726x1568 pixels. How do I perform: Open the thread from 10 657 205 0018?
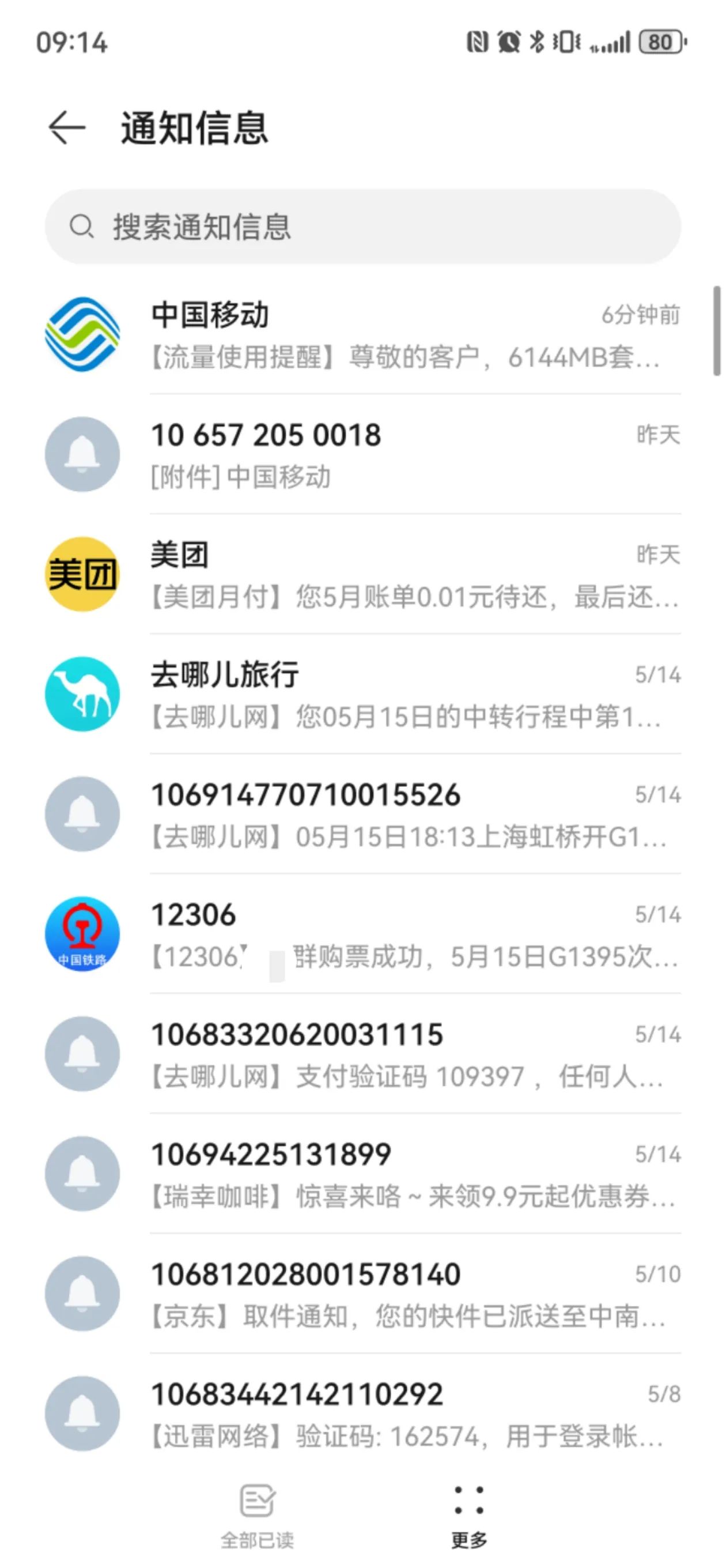414,455
